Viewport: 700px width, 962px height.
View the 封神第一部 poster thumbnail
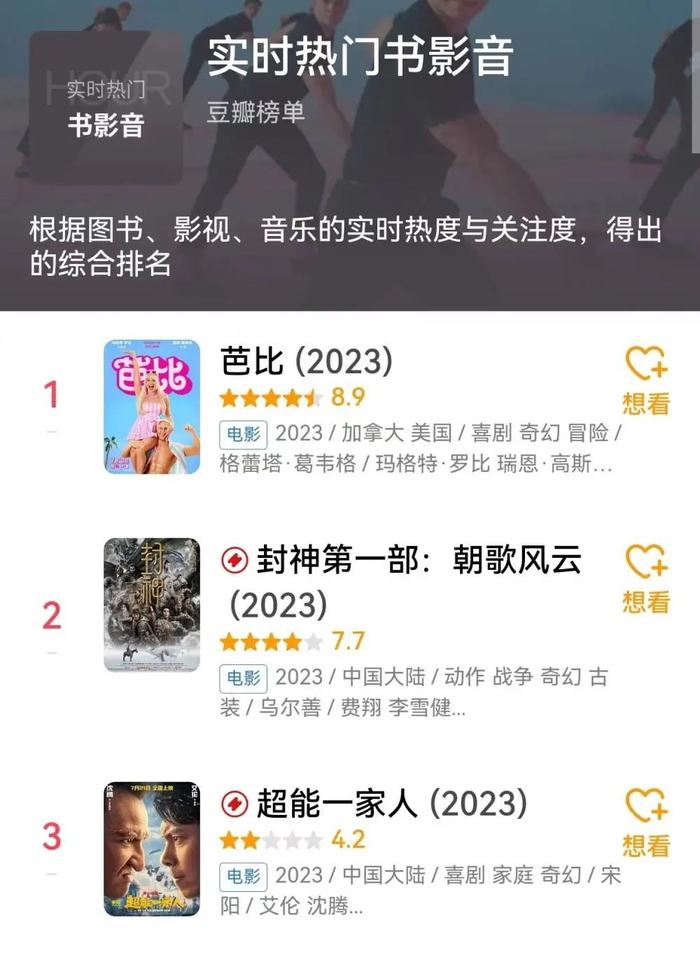pos(152,605)
